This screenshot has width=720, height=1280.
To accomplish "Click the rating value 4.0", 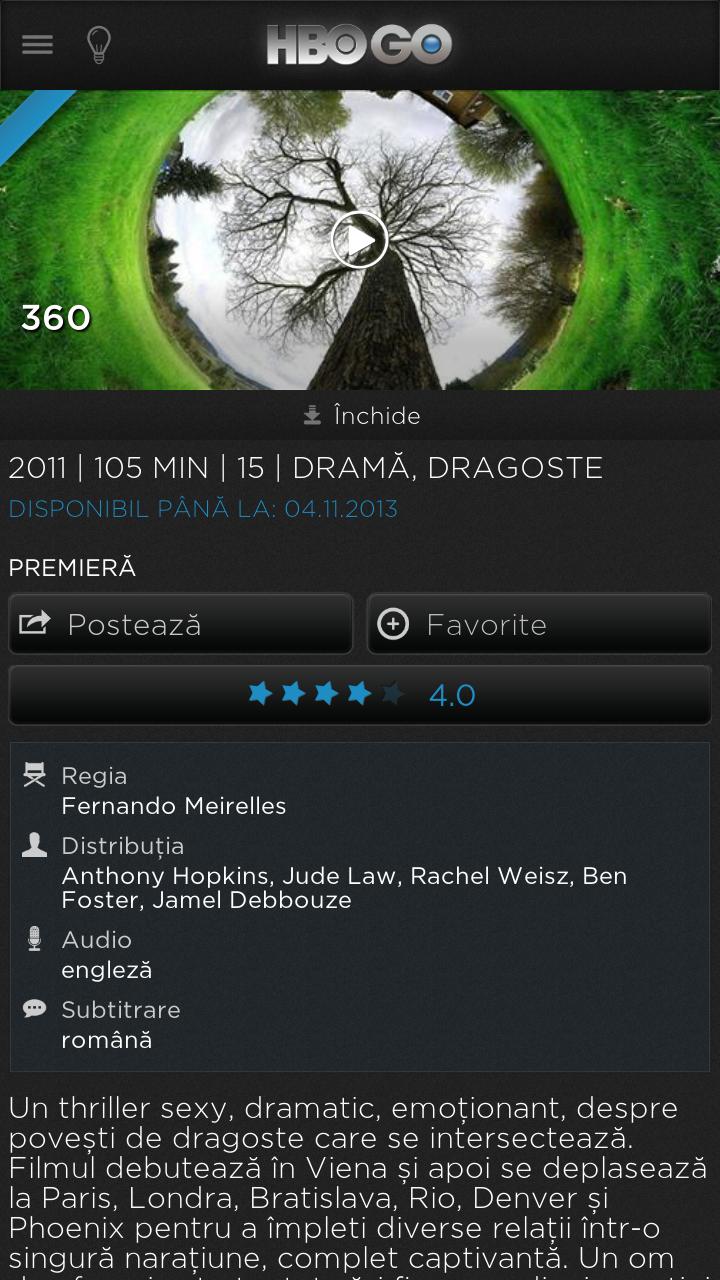I will pyautogui.click(x=452, y=694).
